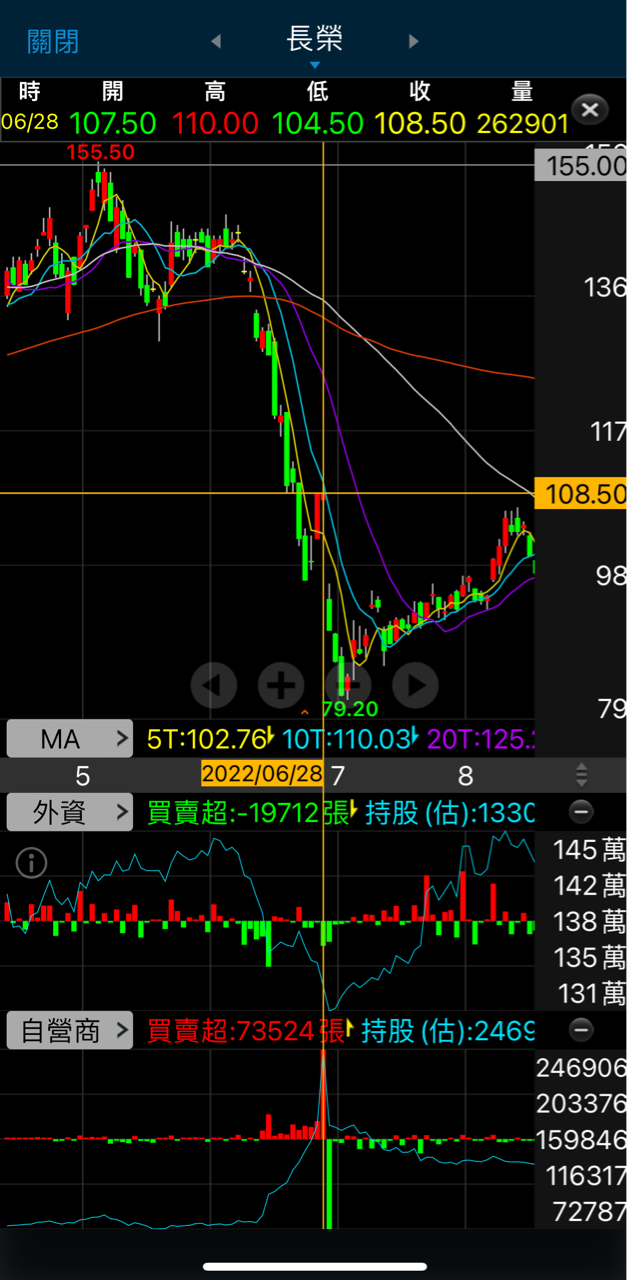Zoom in the chart with the plus button
Image resolution: width=627 pixels, height=1280 pixels.
(x=281, y=685)
